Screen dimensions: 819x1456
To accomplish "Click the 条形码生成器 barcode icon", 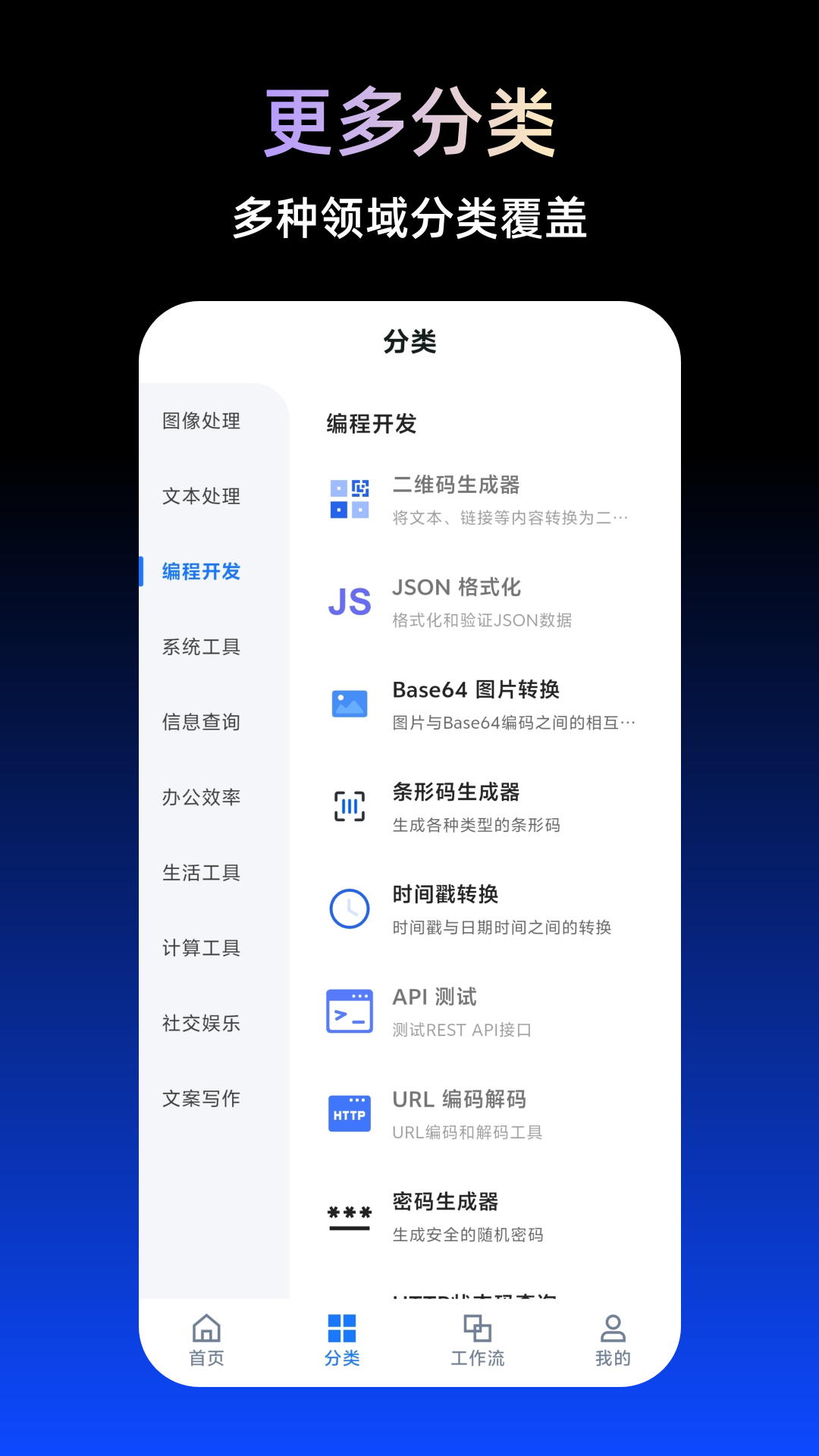I will click(x=348, y=804).
